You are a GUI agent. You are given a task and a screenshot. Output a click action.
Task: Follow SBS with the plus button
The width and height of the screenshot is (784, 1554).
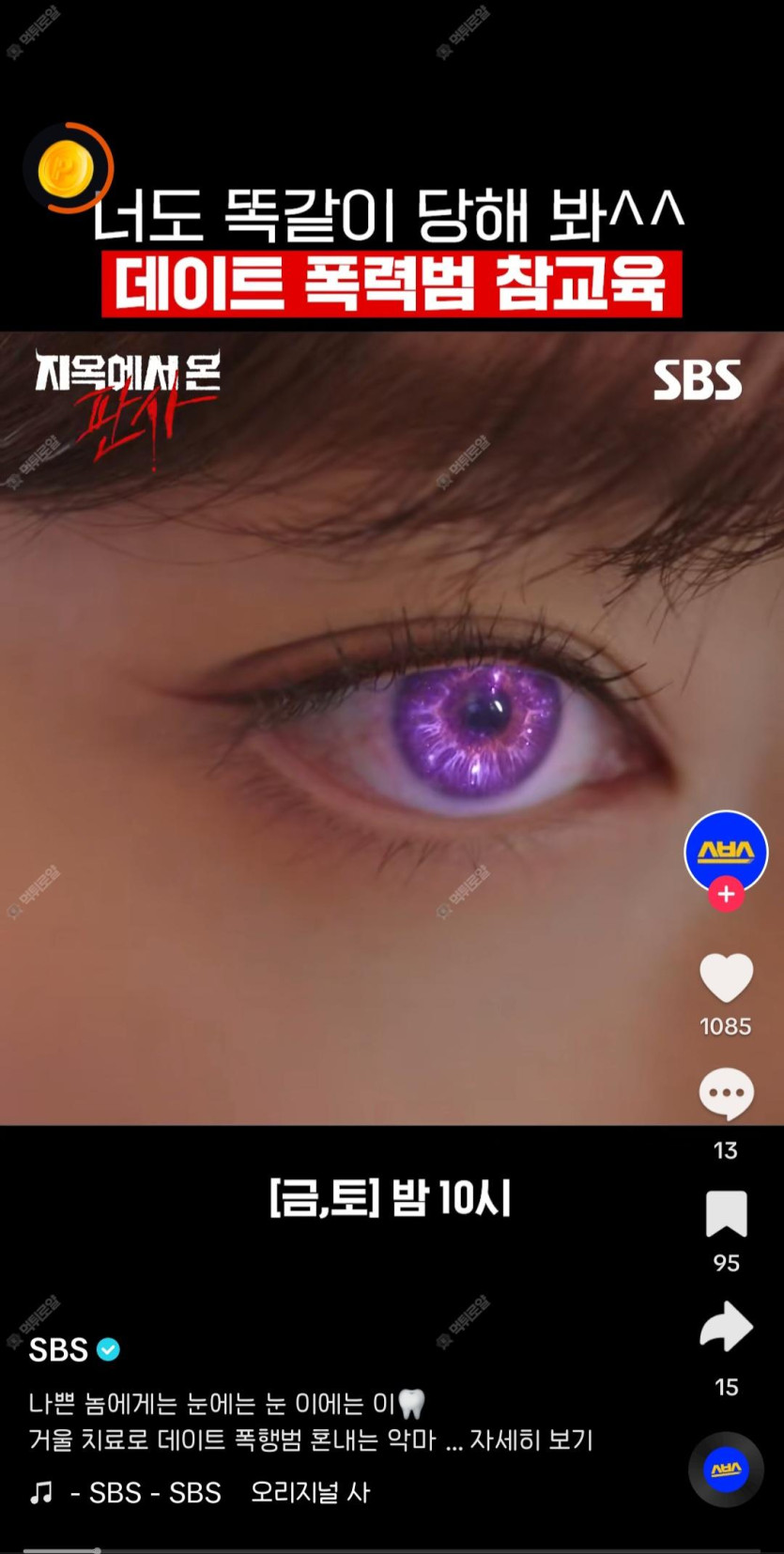coord(726,895)
